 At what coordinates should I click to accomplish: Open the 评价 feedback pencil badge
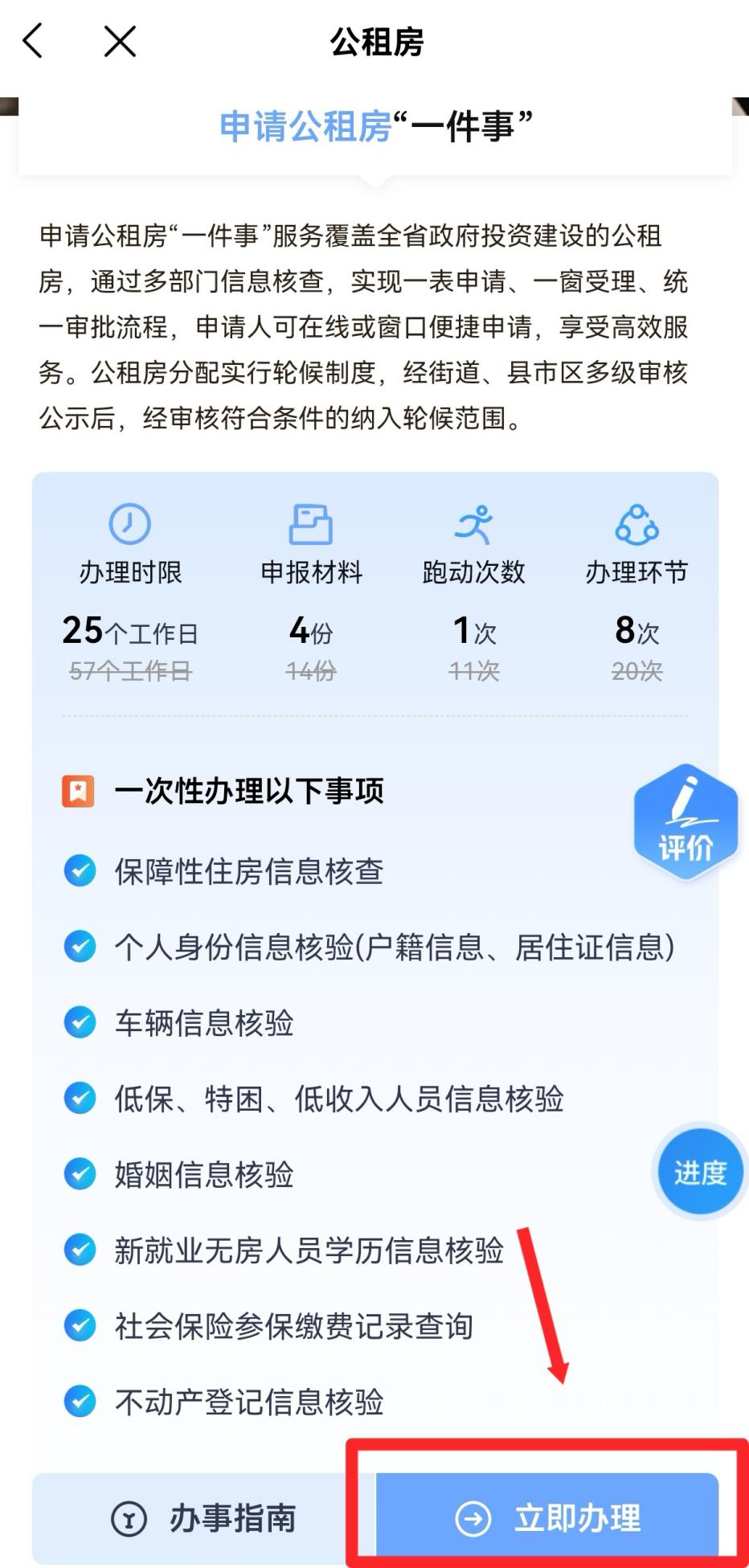click(687, 820)
